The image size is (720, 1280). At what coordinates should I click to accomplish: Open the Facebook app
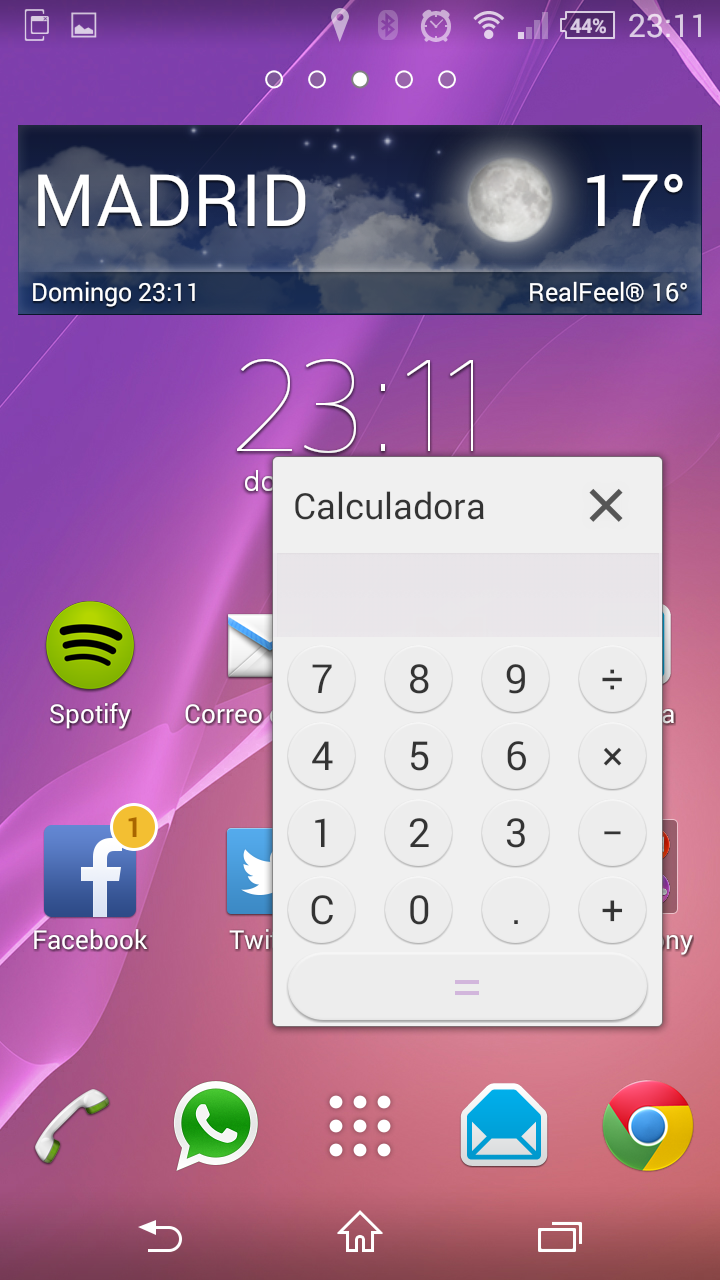(x=90, y=873)
